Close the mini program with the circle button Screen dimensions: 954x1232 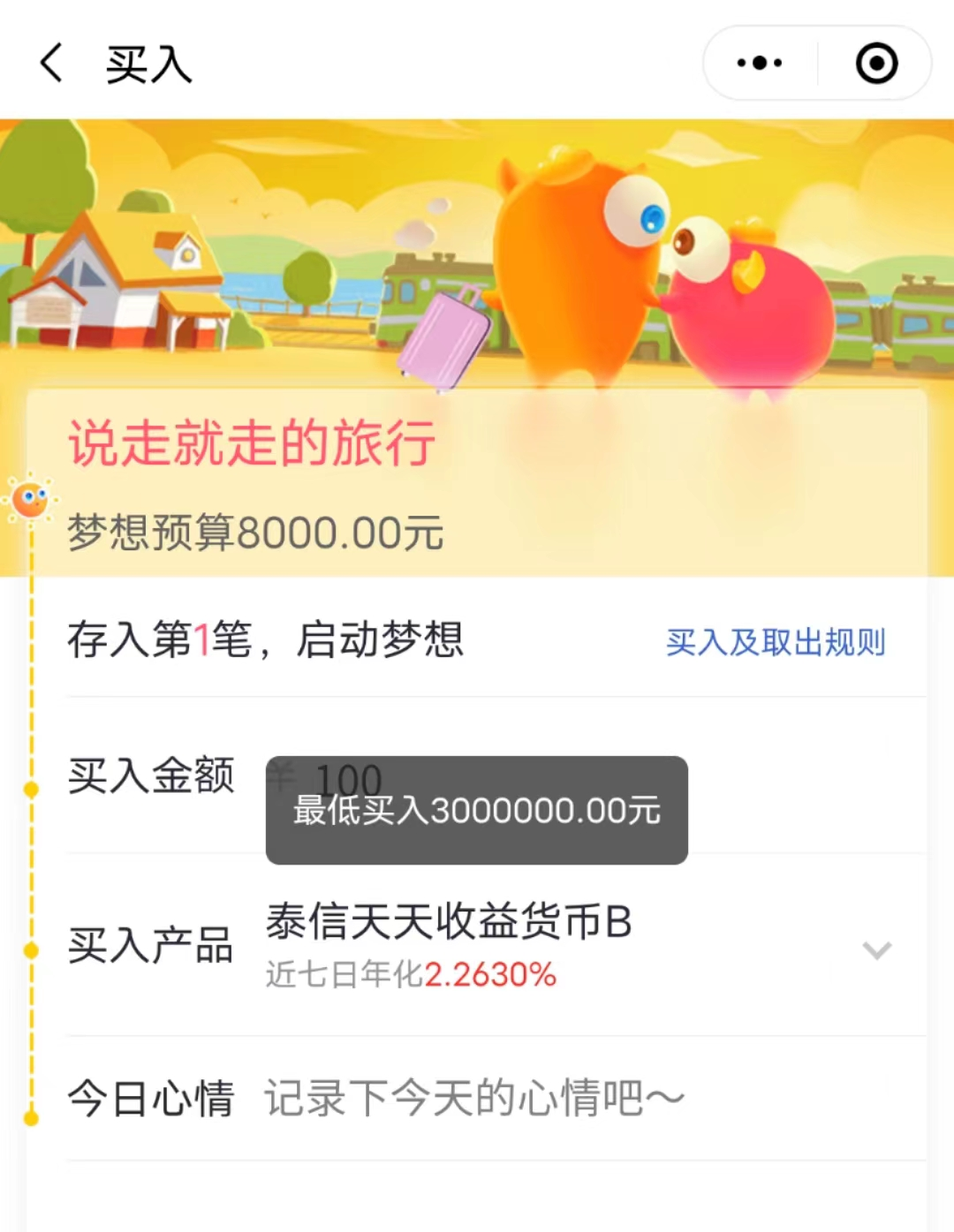tap(876, 64)
